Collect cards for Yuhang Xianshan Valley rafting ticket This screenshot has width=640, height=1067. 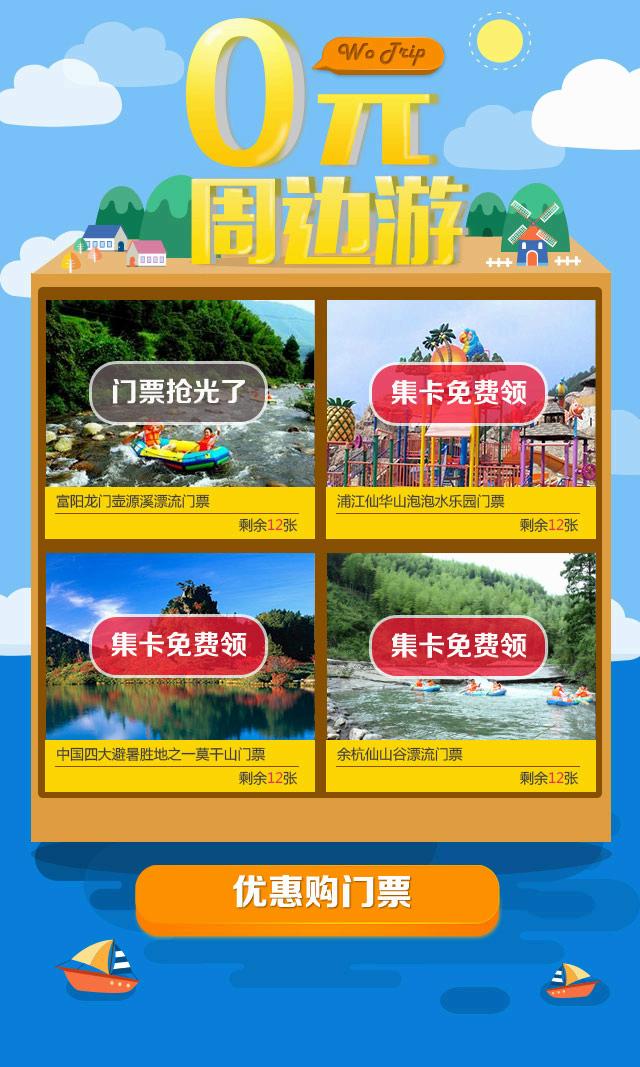point(459,645)
